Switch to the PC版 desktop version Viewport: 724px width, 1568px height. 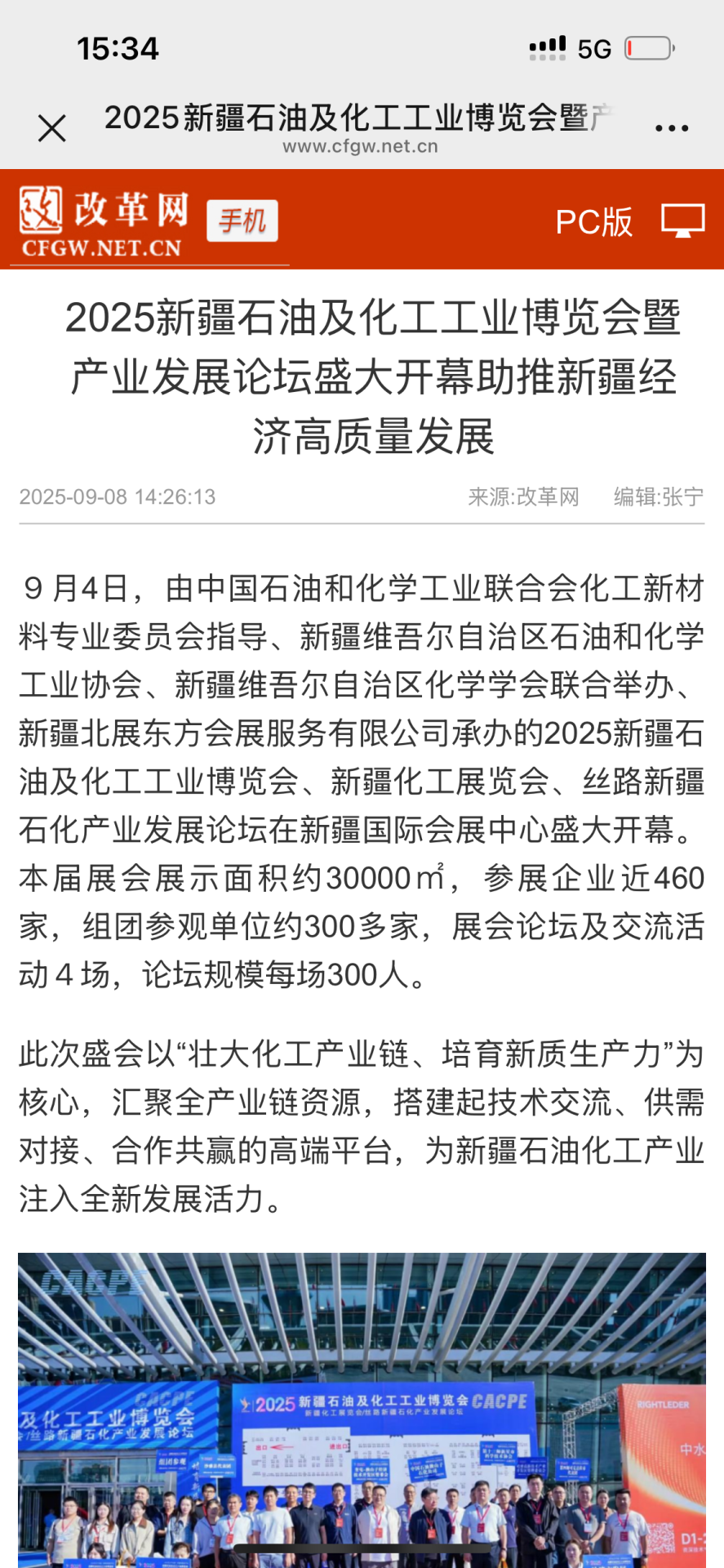[x=595, y=220]
